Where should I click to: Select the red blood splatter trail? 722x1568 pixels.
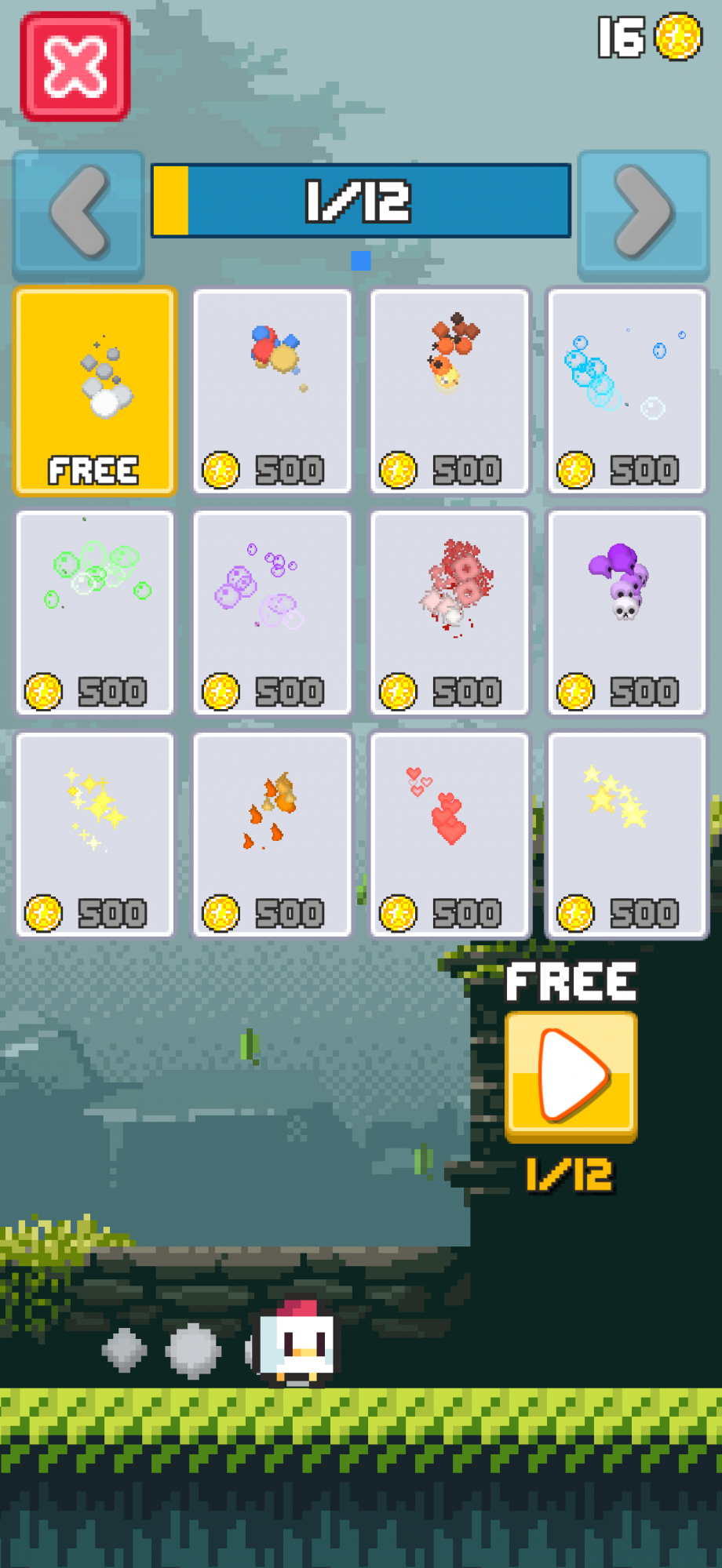(450, 613)
